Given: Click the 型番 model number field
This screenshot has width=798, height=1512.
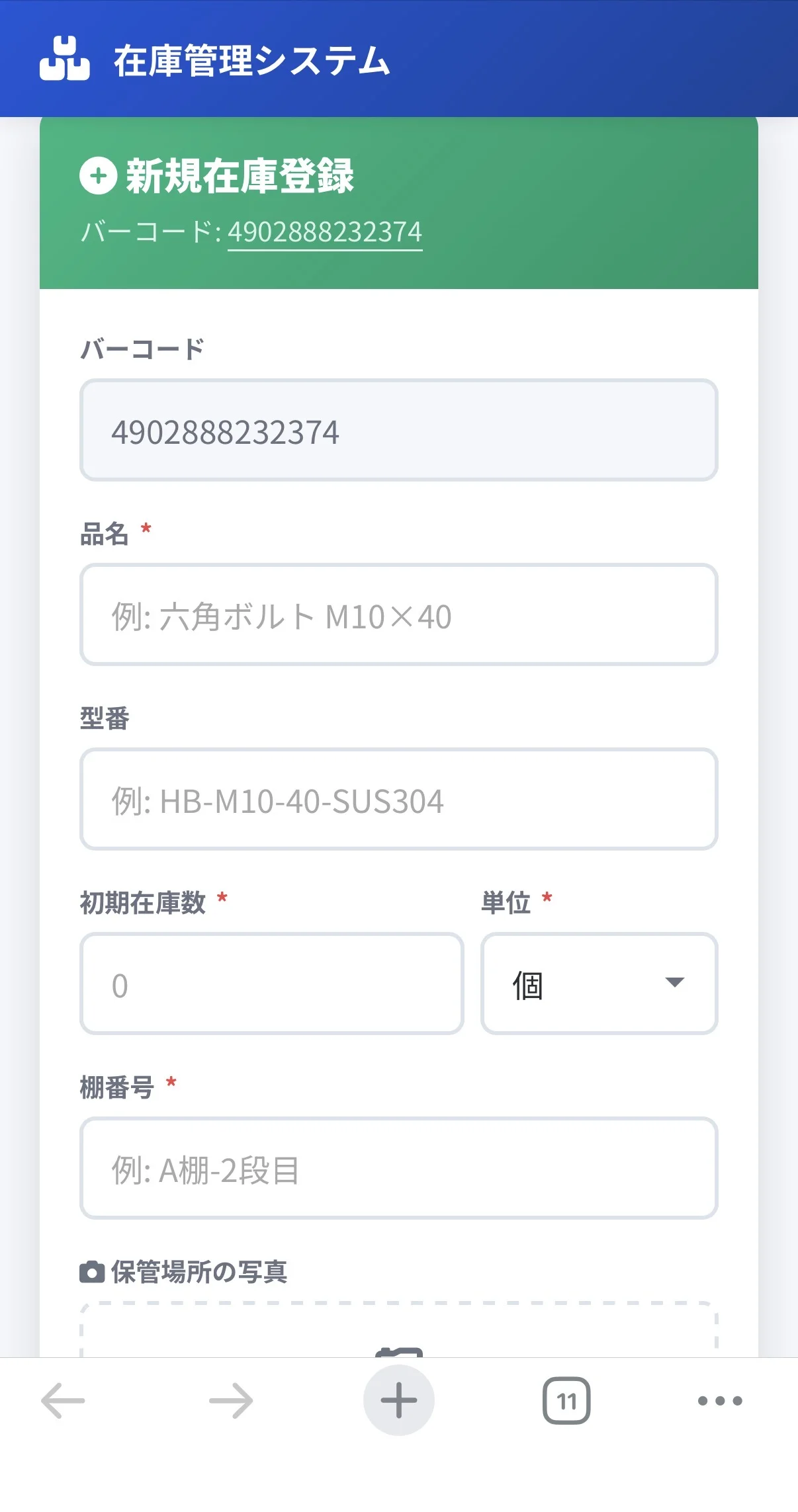Looking at the screenshot, I should pos(398,800).
